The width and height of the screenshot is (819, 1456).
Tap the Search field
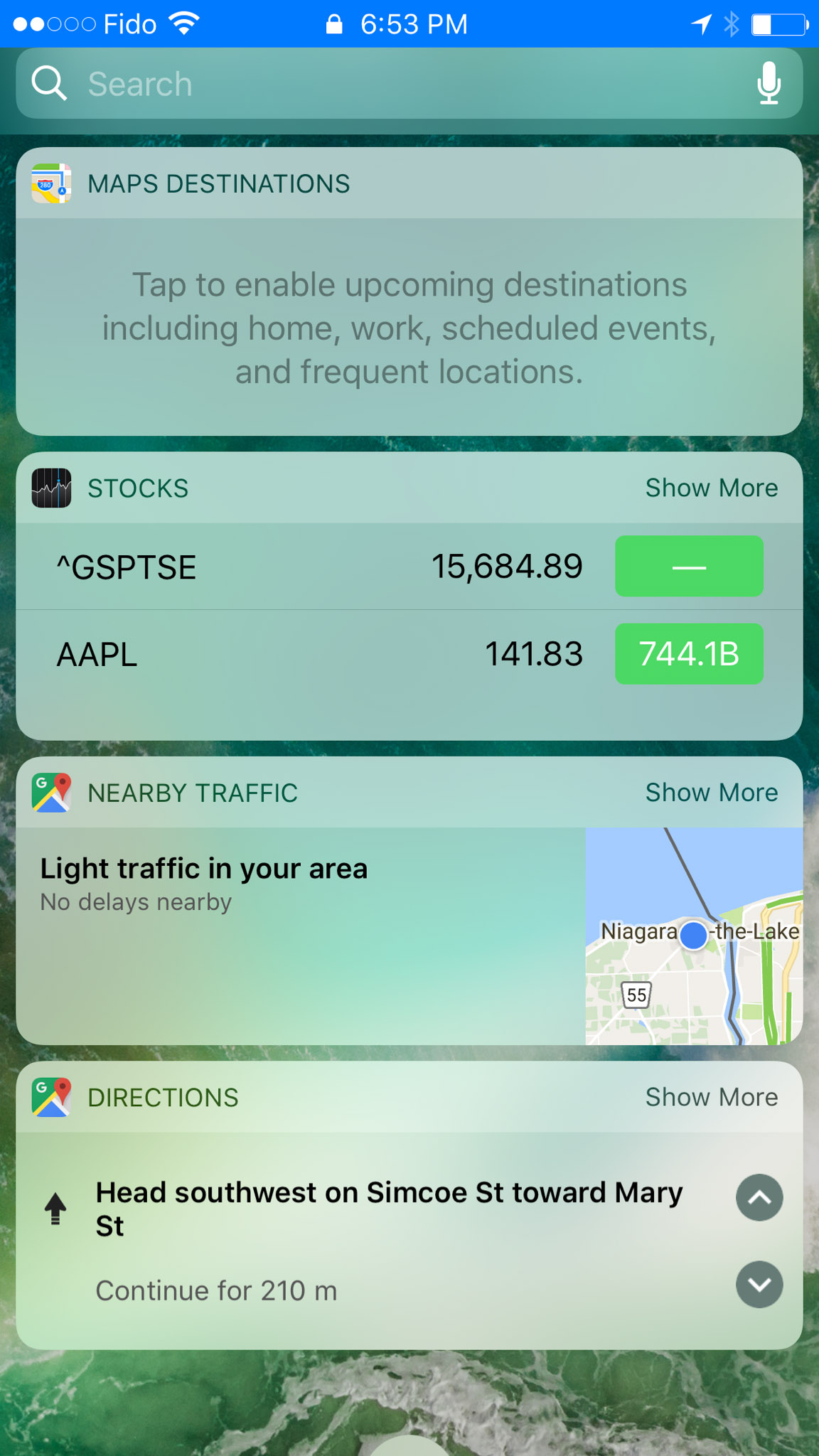pos(409,84)
